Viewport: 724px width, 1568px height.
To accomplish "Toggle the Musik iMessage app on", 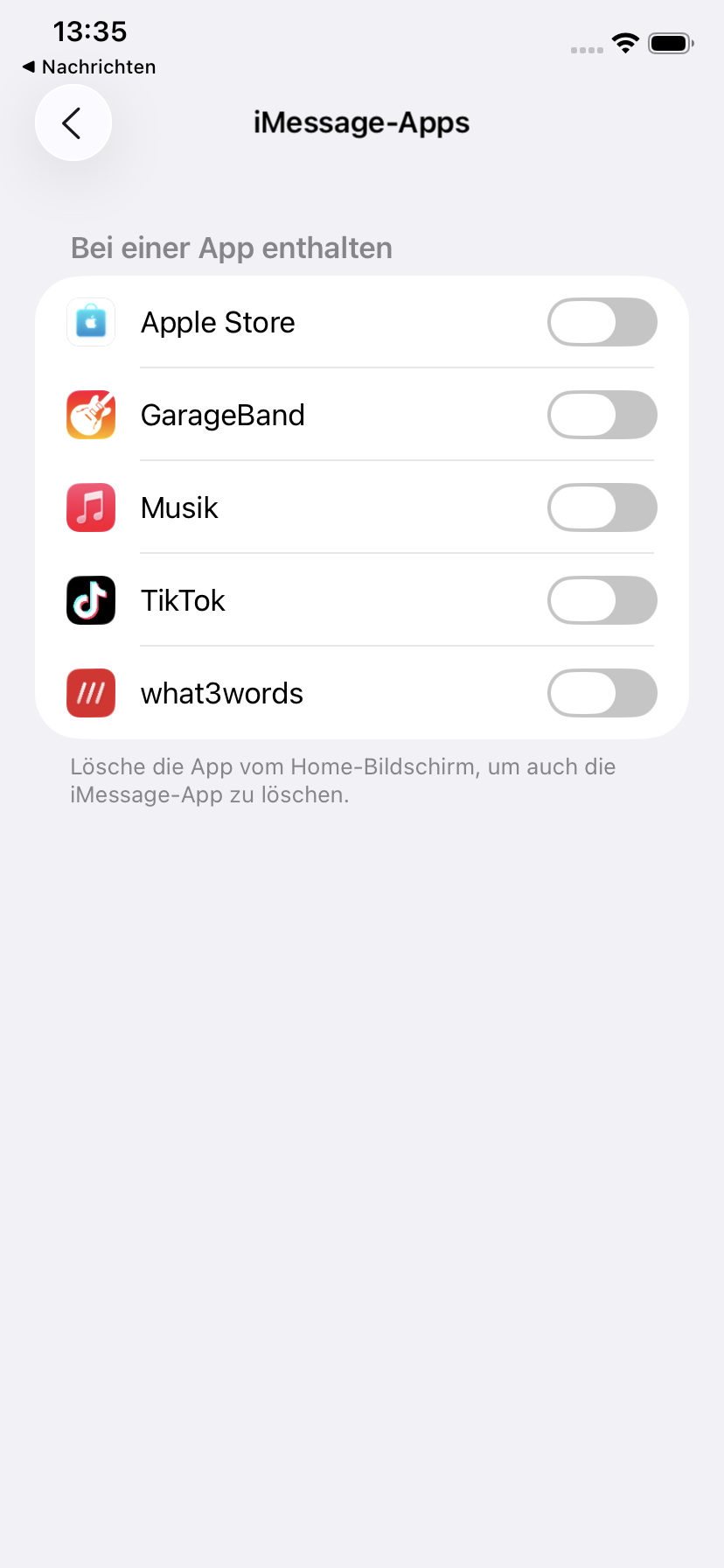I will (602, 507).
